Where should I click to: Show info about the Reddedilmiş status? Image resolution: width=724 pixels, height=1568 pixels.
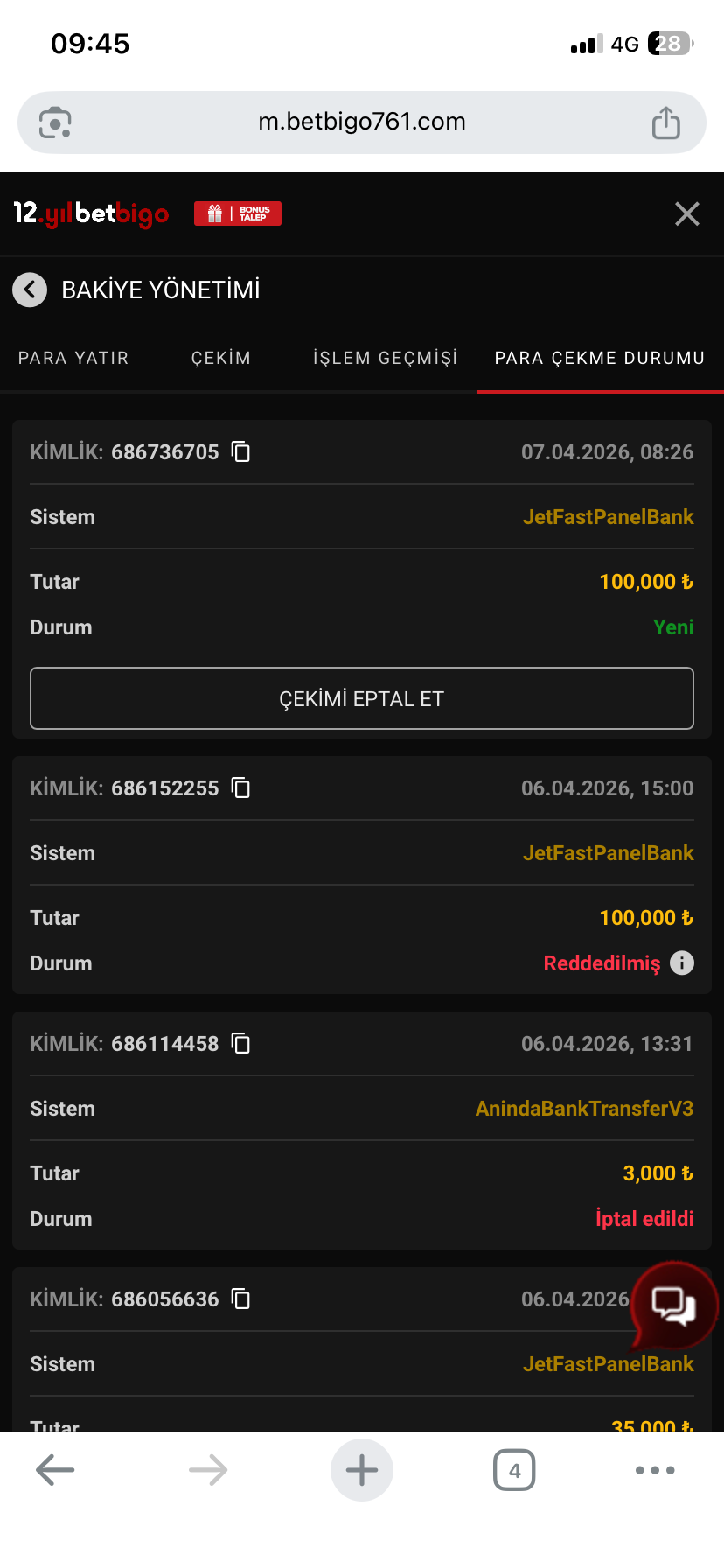pos(682,962)
